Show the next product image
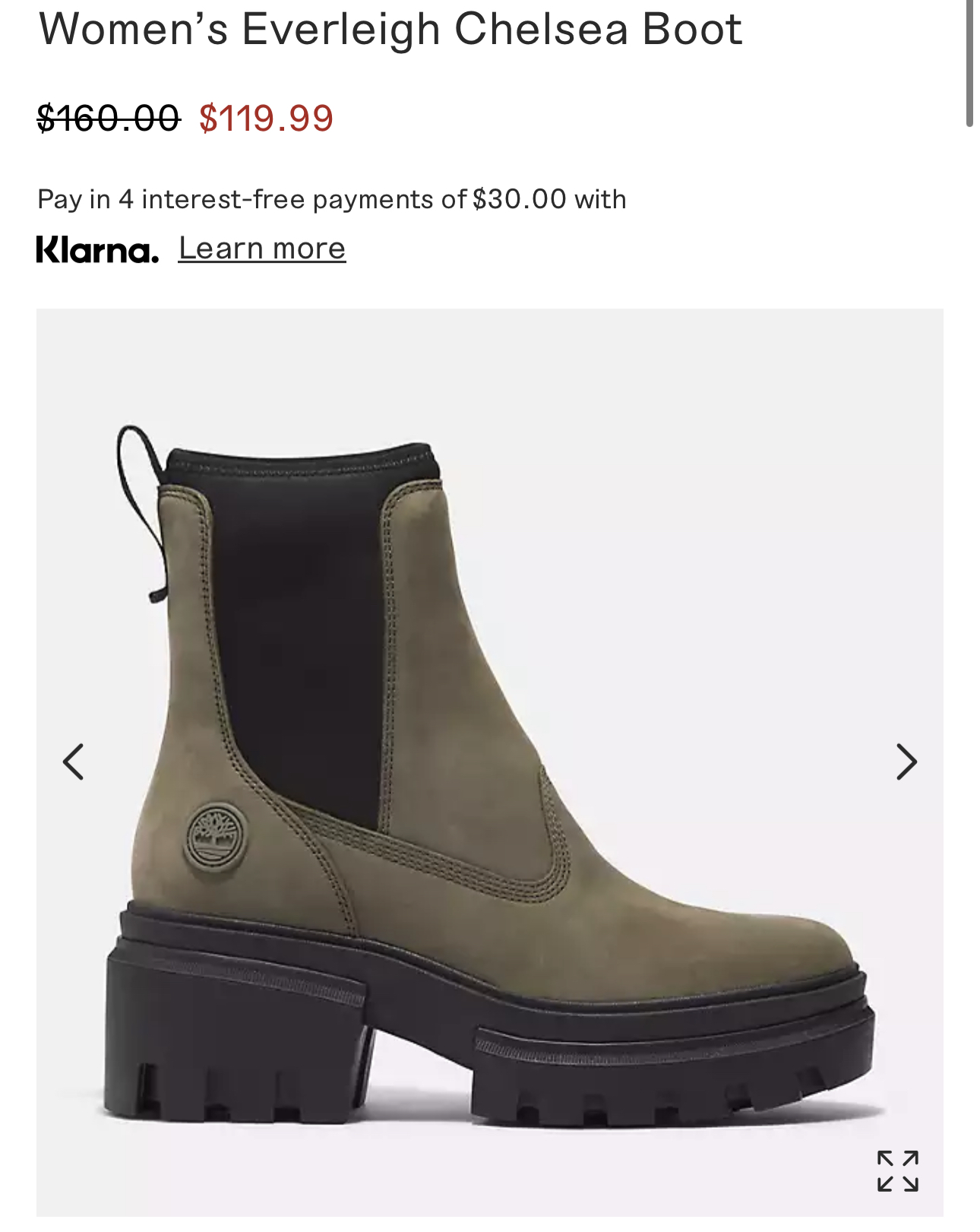 click(906, 762)
